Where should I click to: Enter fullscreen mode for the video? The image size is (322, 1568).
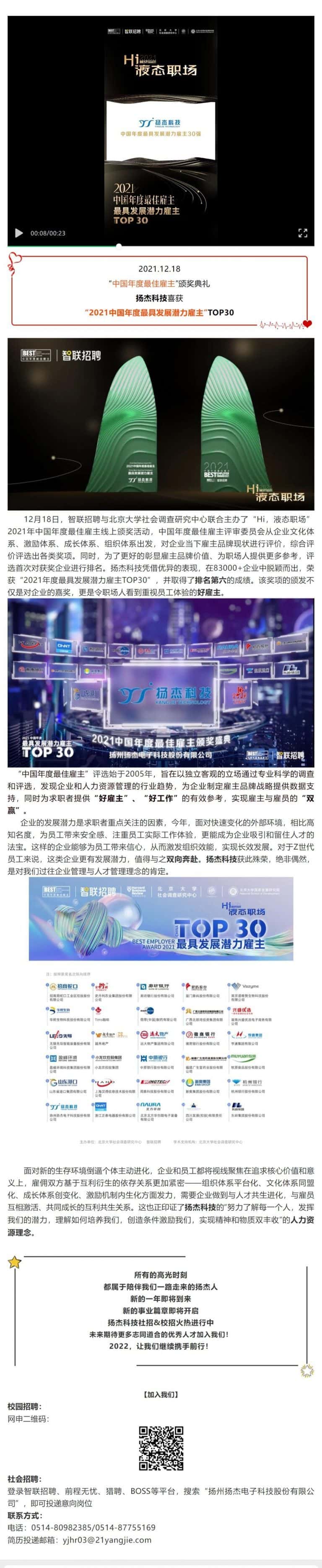[x=303, y=233]
